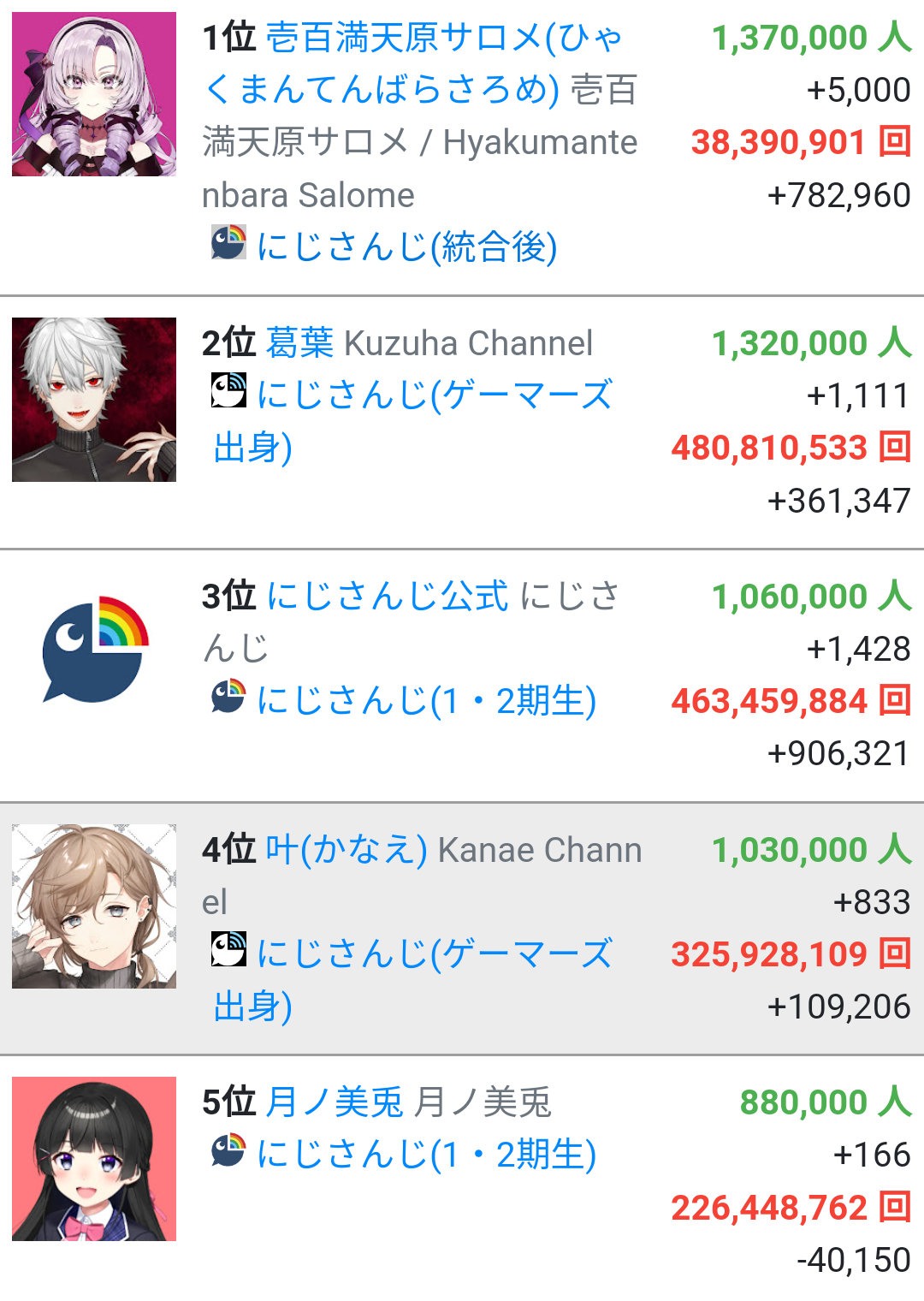Viewport: 924px width, 1301px height.
Task: Open にじさんじ(1・2期生) link under にじさんじ公式
Action: (426, 701)
